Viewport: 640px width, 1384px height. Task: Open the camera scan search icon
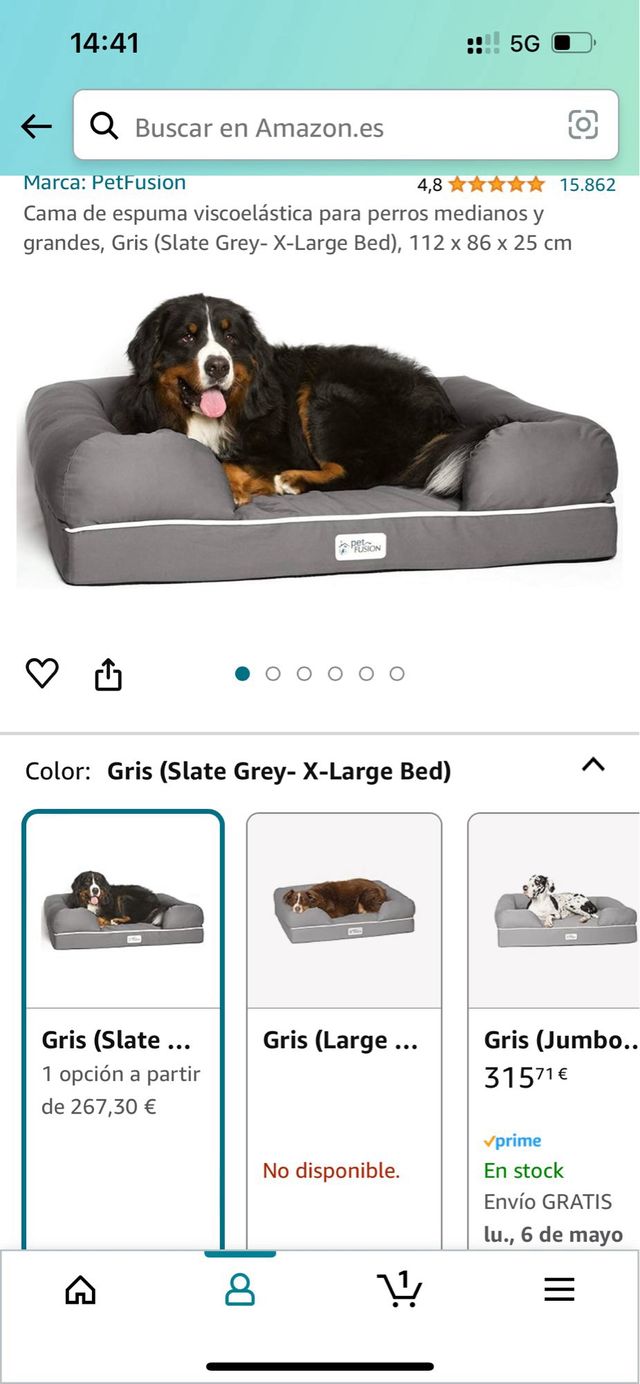coord(583,125)
